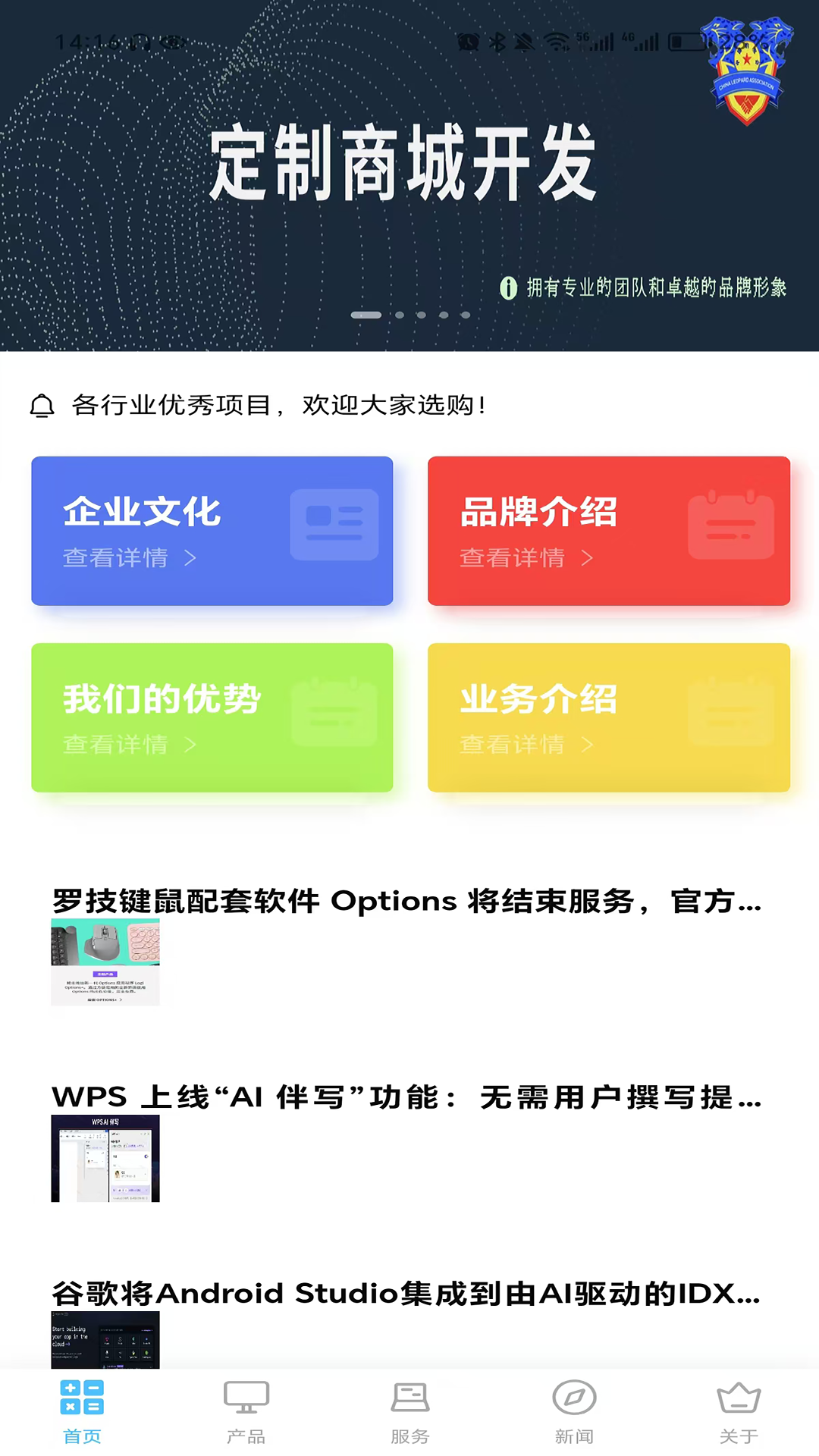Open the 企业文化 card
This screenshot has width=819, height=1456.
pos(212,531)
